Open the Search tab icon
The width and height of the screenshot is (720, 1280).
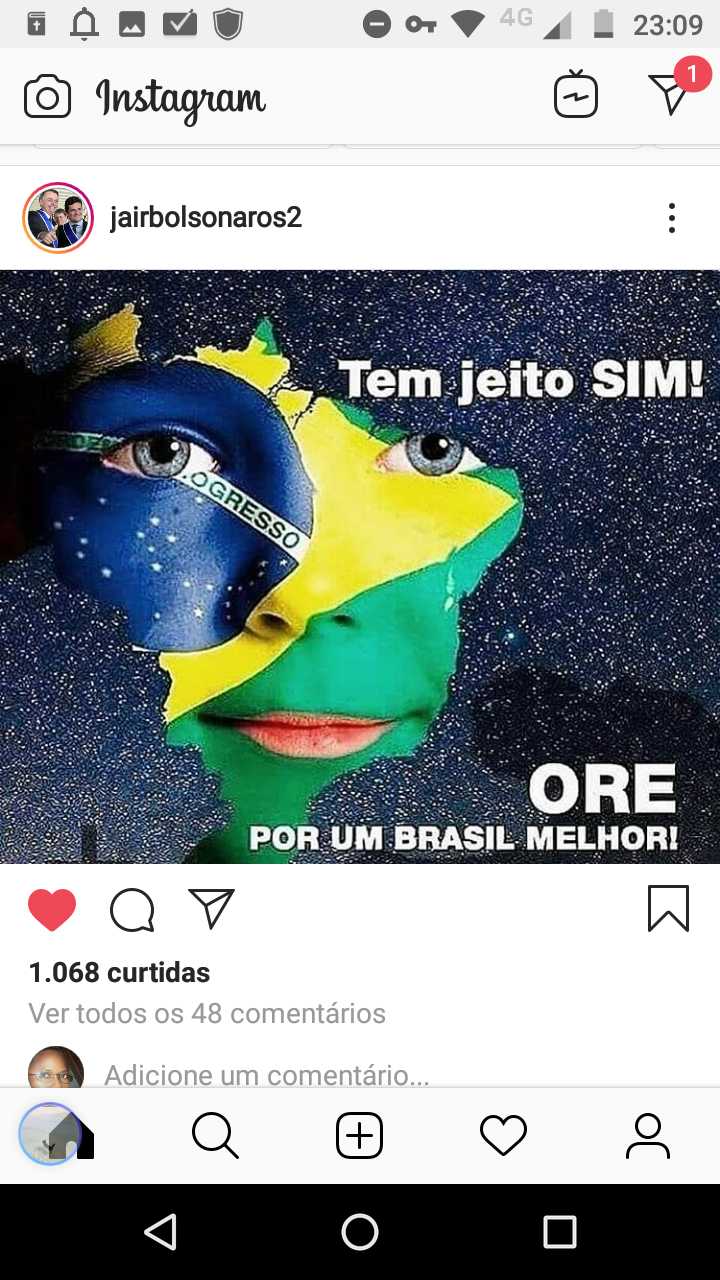click(x=215, y=1135)
